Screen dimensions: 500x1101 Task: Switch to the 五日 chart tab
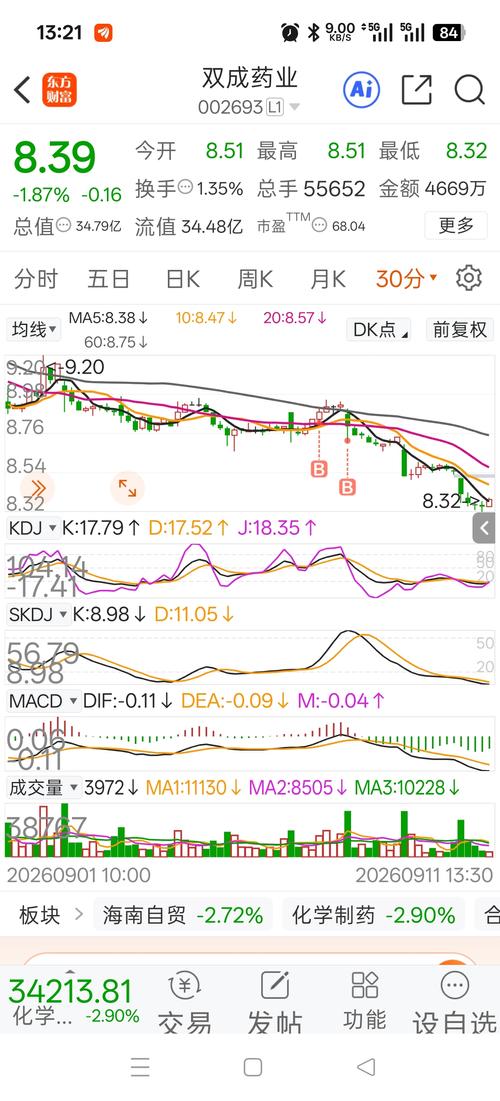108,279
